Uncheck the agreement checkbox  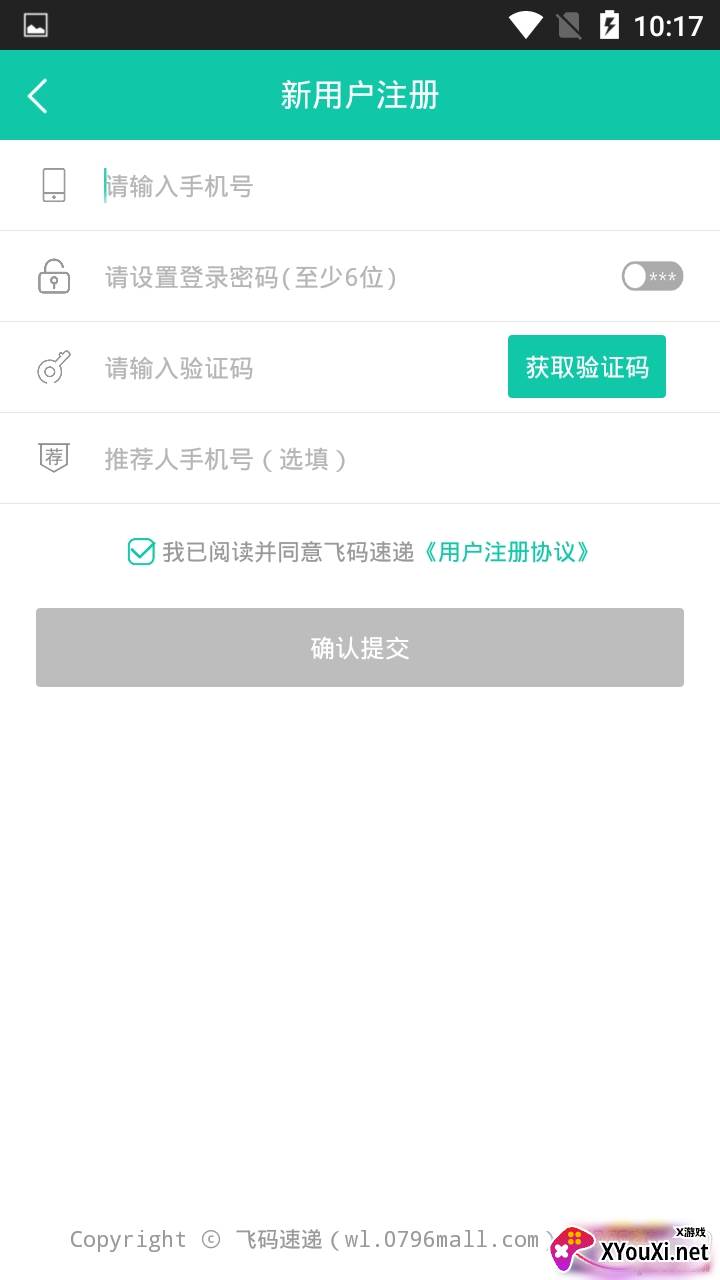coord(141,551)
